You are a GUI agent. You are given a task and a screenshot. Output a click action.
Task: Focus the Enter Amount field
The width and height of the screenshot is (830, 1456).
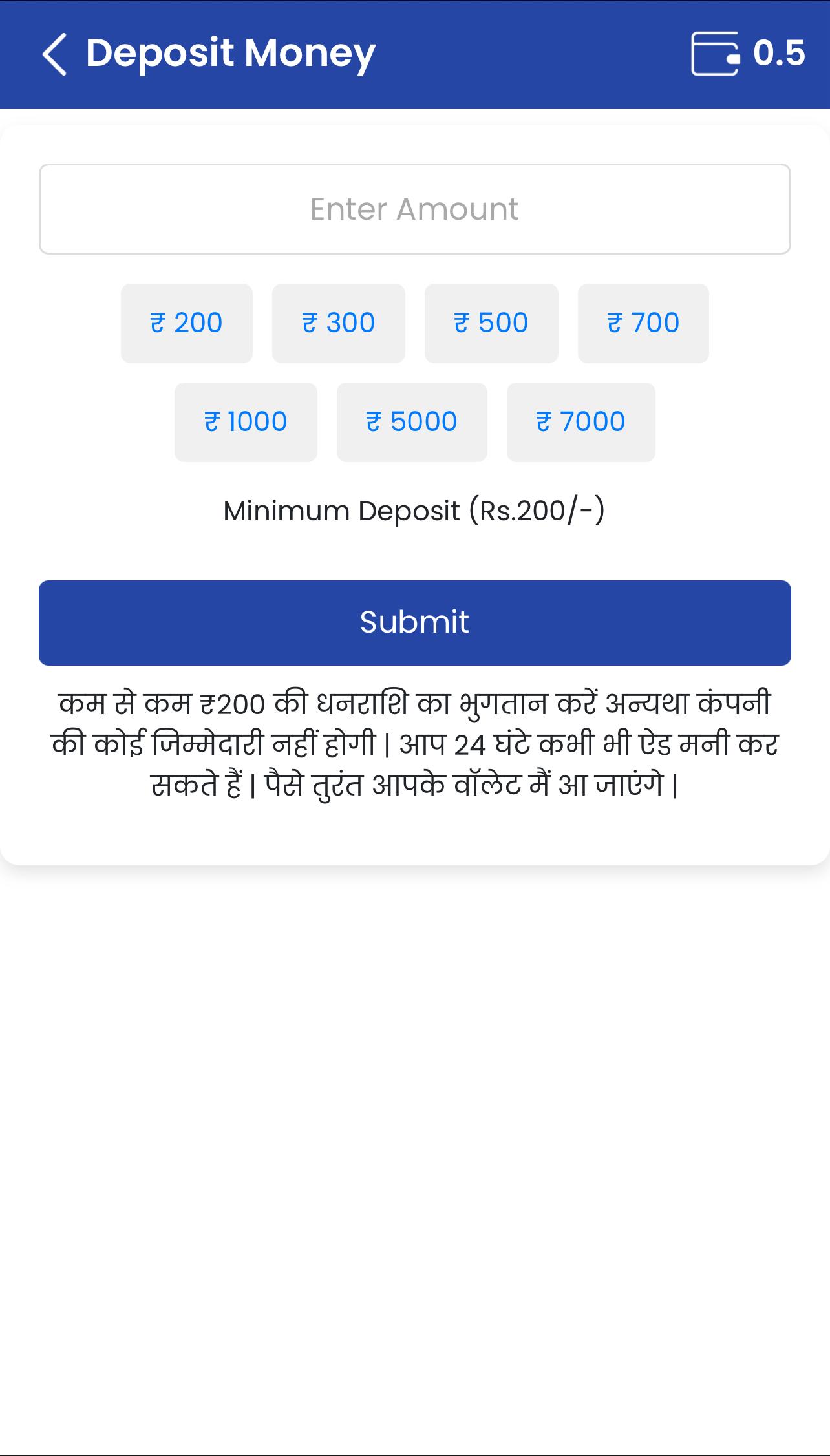[414, 209]
